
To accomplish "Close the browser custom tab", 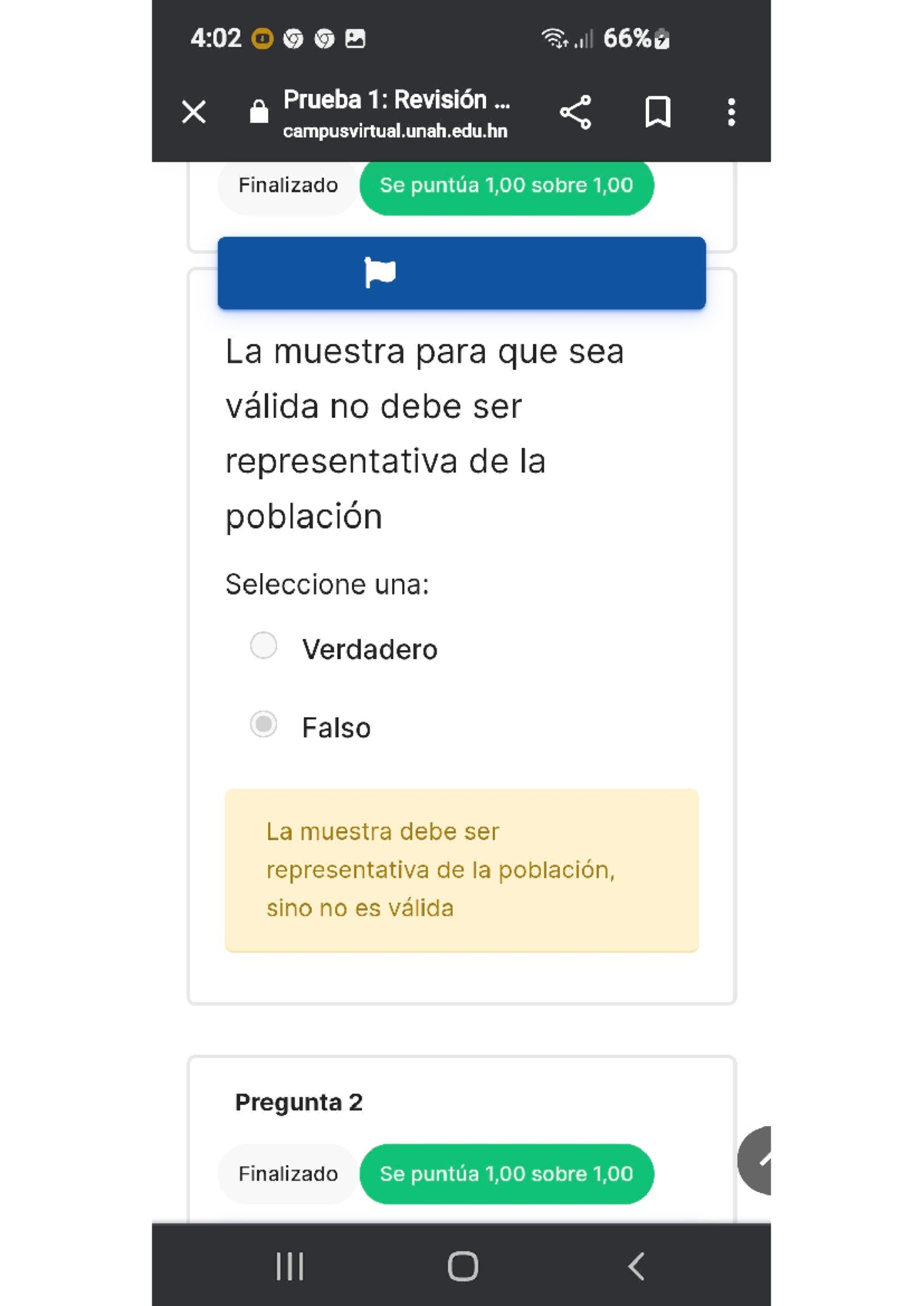I will 194,112.
